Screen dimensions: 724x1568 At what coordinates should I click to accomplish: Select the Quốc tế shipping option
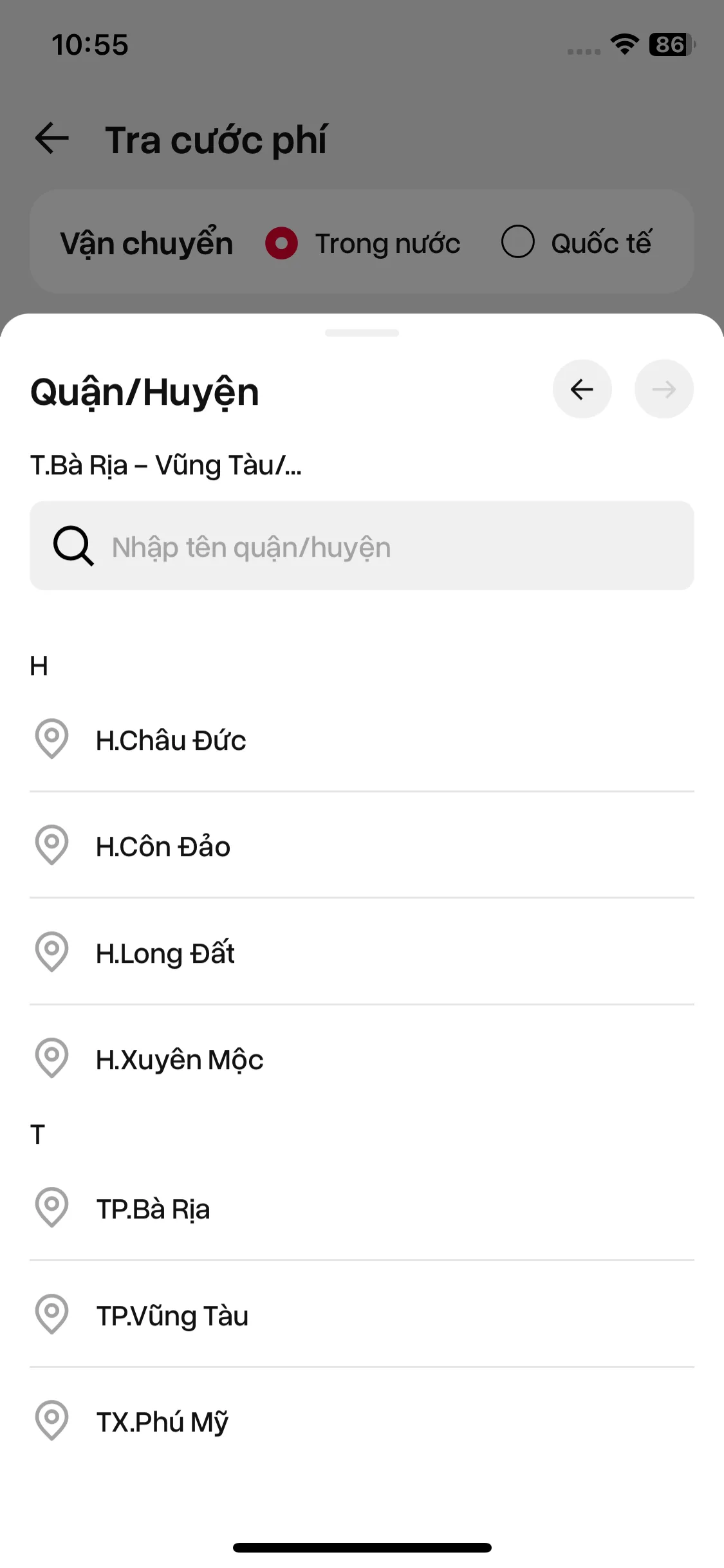[518, 242]
